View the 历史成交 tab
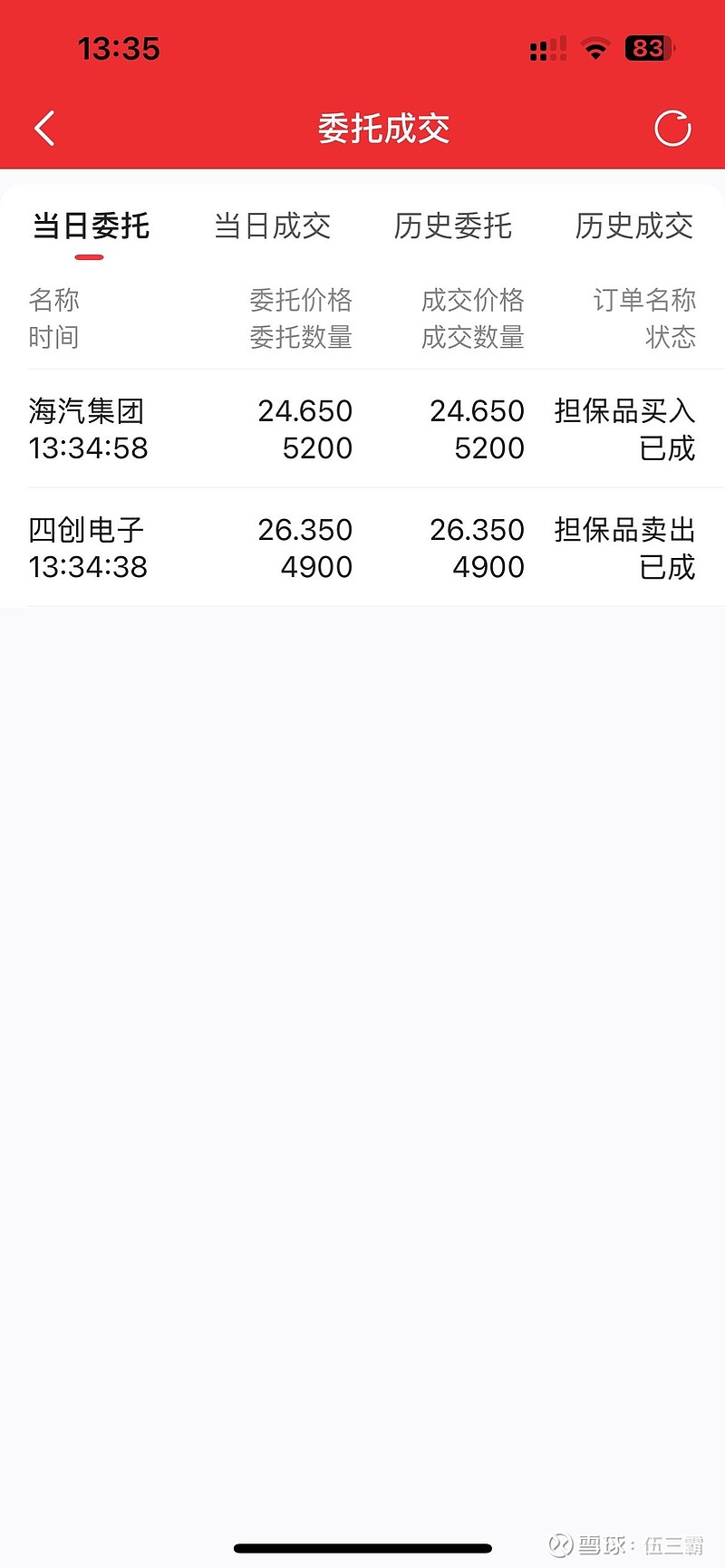This screenshot has height=1568, width=725. click(633, 226)
